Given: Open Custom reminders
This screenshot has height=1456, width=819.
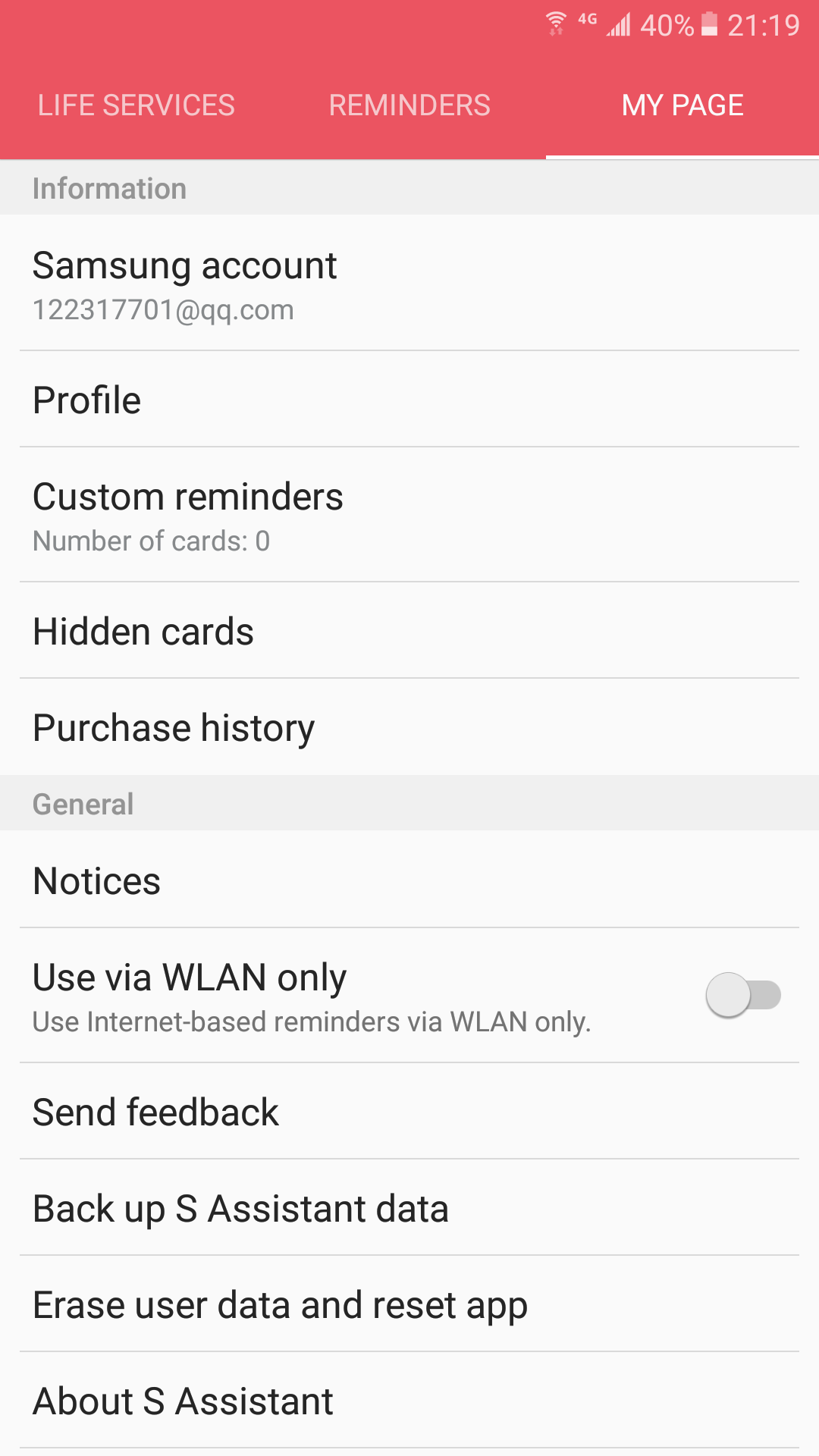Looking at the screenshot, I should [409, 516].
